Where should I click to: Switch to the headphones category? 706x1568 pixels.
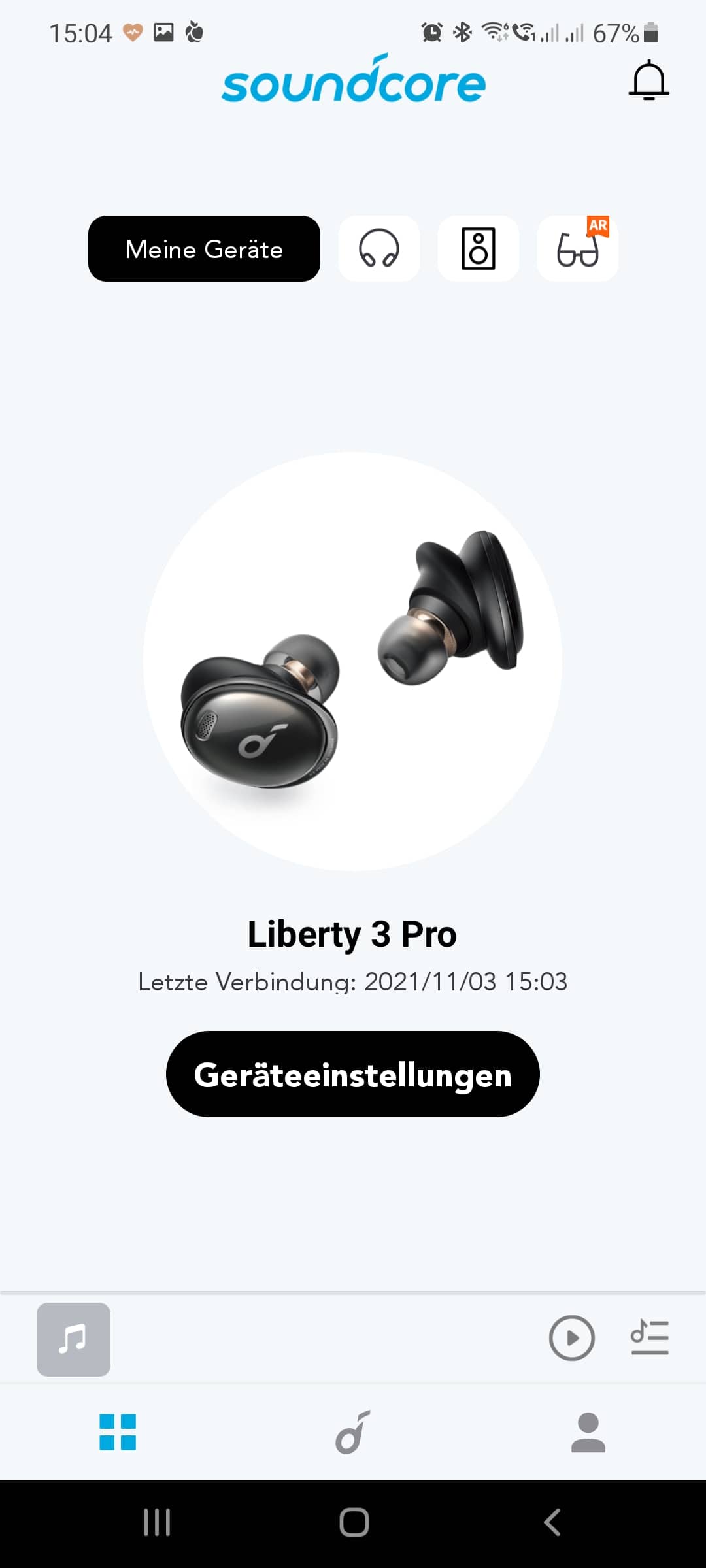pos(379,249)
